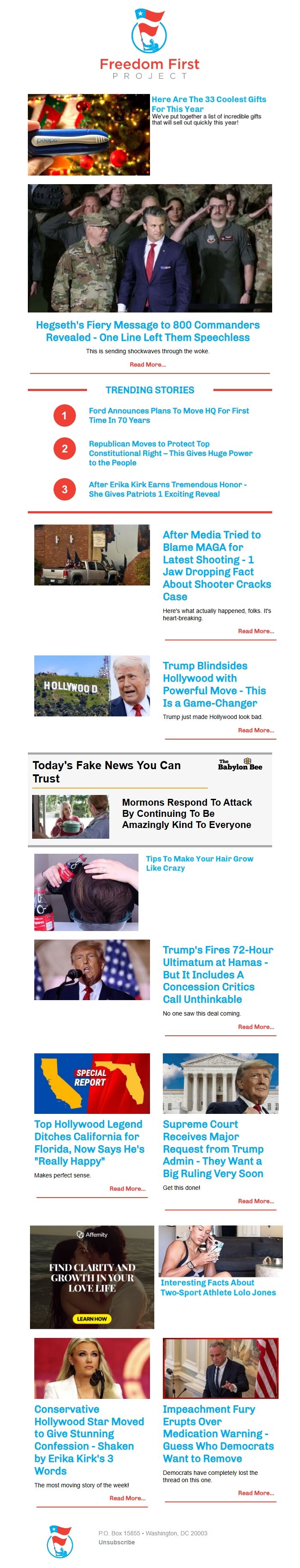Open trending story about Ford moving HQ
The height and width of the screenshot is (1568, 300).
point(168,415)
